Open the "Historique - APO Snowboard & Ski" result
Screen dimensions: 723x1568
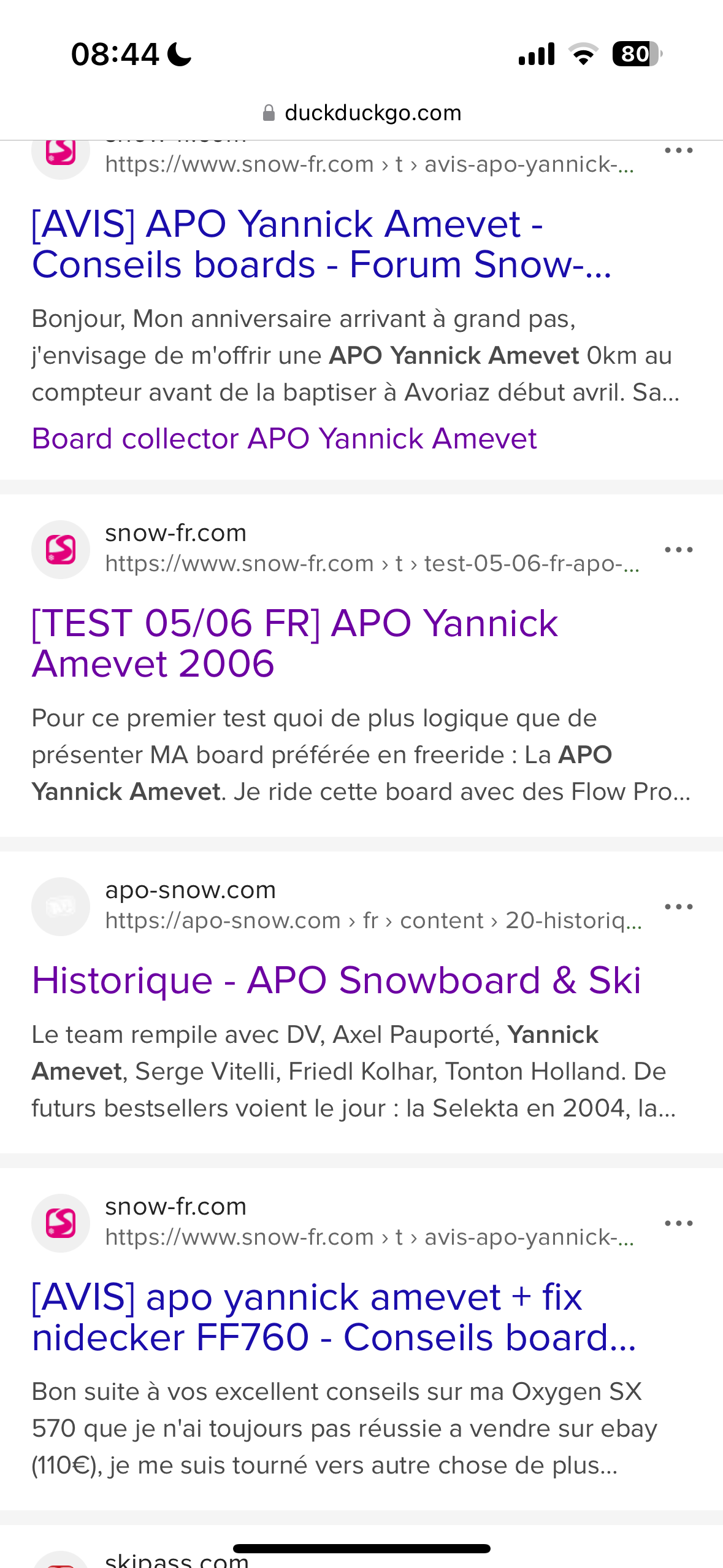[337, 980]
